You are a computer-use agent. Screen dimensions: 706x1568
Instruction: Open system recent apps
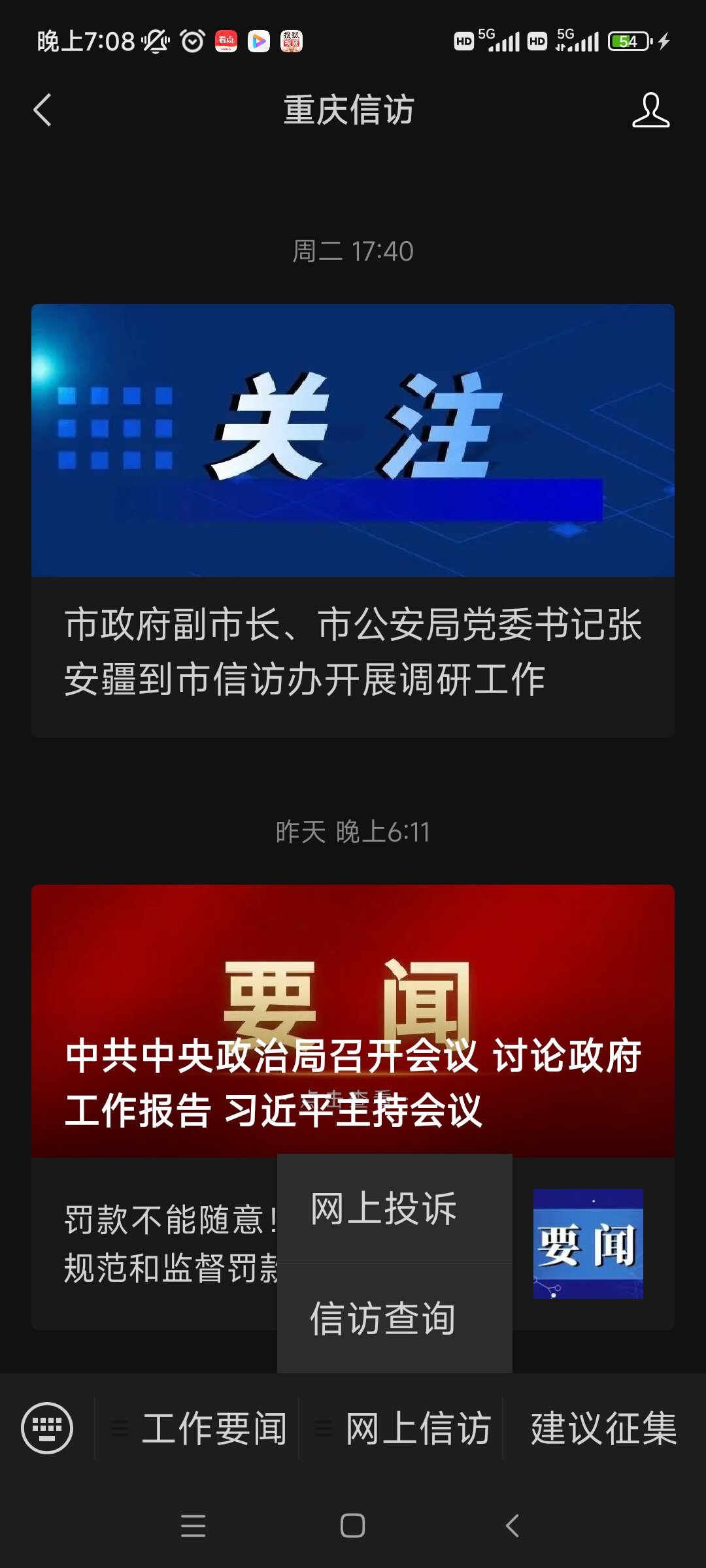coord(193,1526)
